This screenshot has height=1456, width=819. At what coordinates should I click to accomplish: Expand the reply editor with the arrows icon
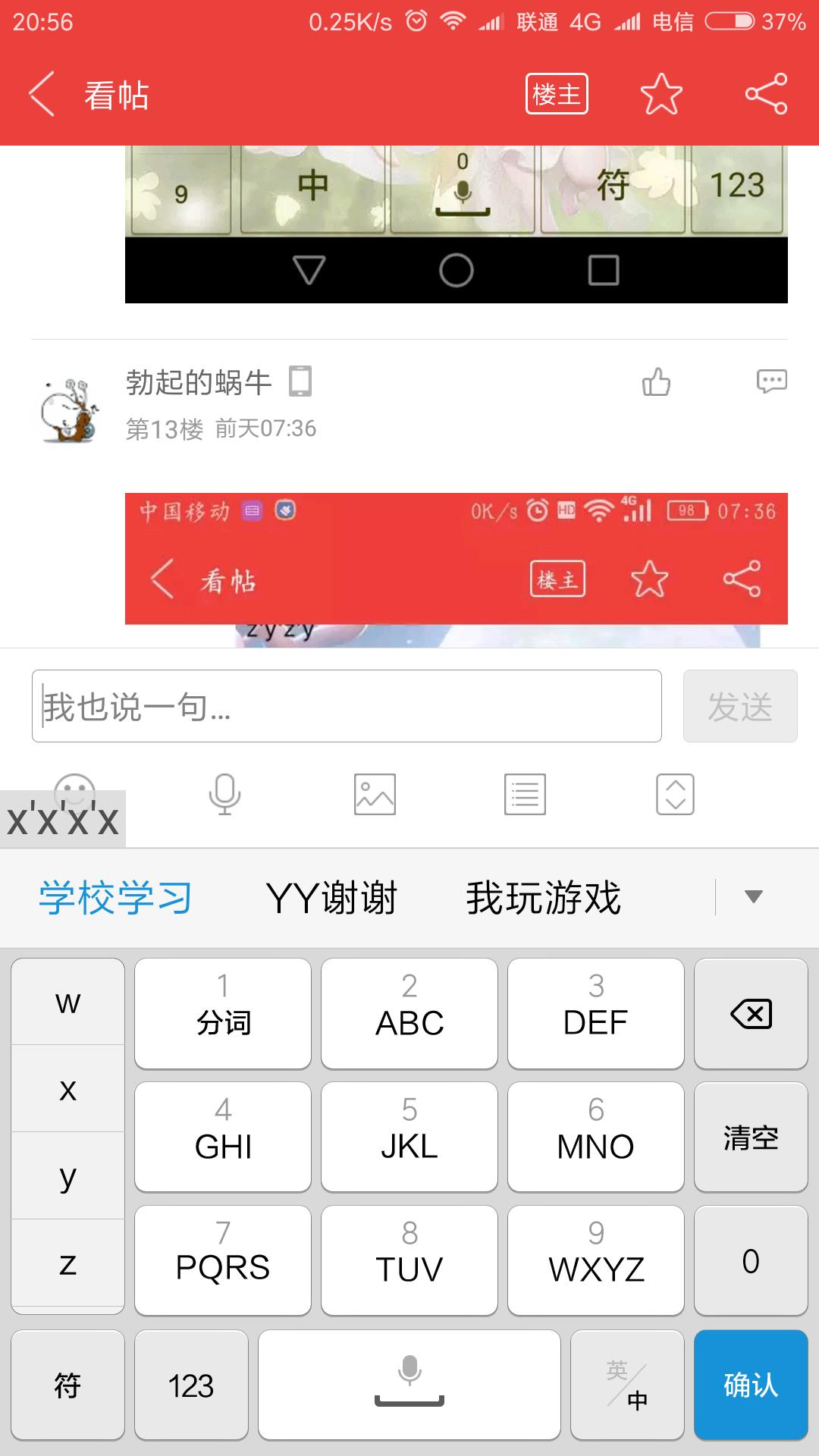click(x=675, y=794)
